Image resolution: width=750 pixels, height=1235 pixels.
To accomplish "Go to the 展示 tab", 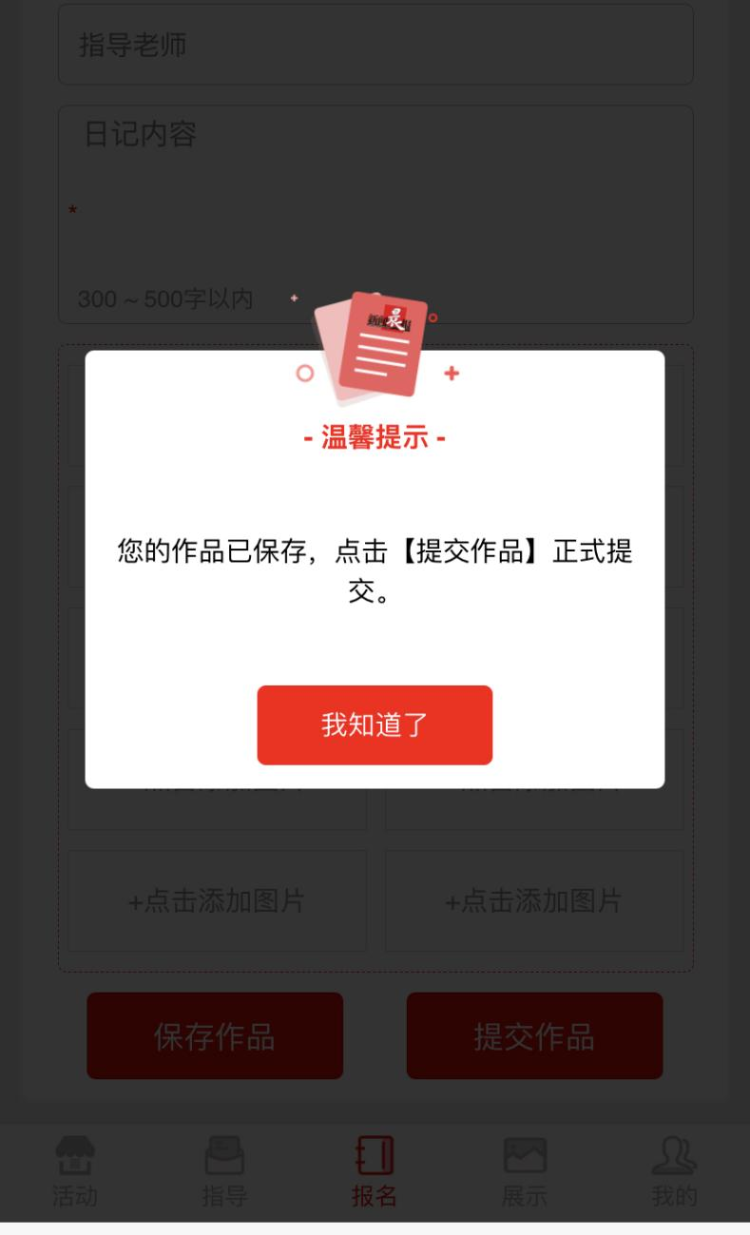I will pos(524,1171).
